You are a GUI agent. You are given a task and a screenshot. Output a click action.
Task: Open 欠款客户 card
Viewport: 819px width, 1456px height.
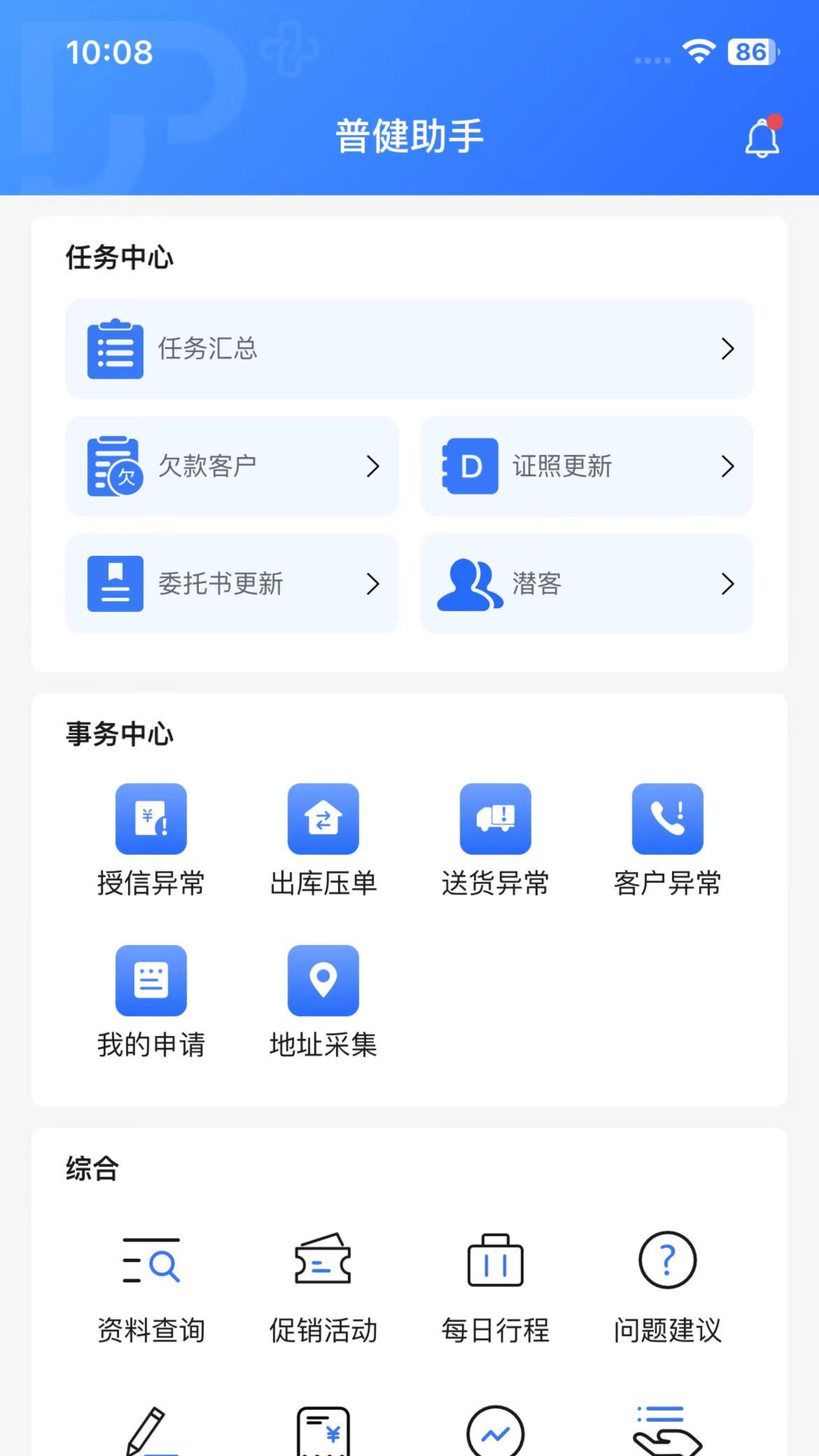coord(232,466)
